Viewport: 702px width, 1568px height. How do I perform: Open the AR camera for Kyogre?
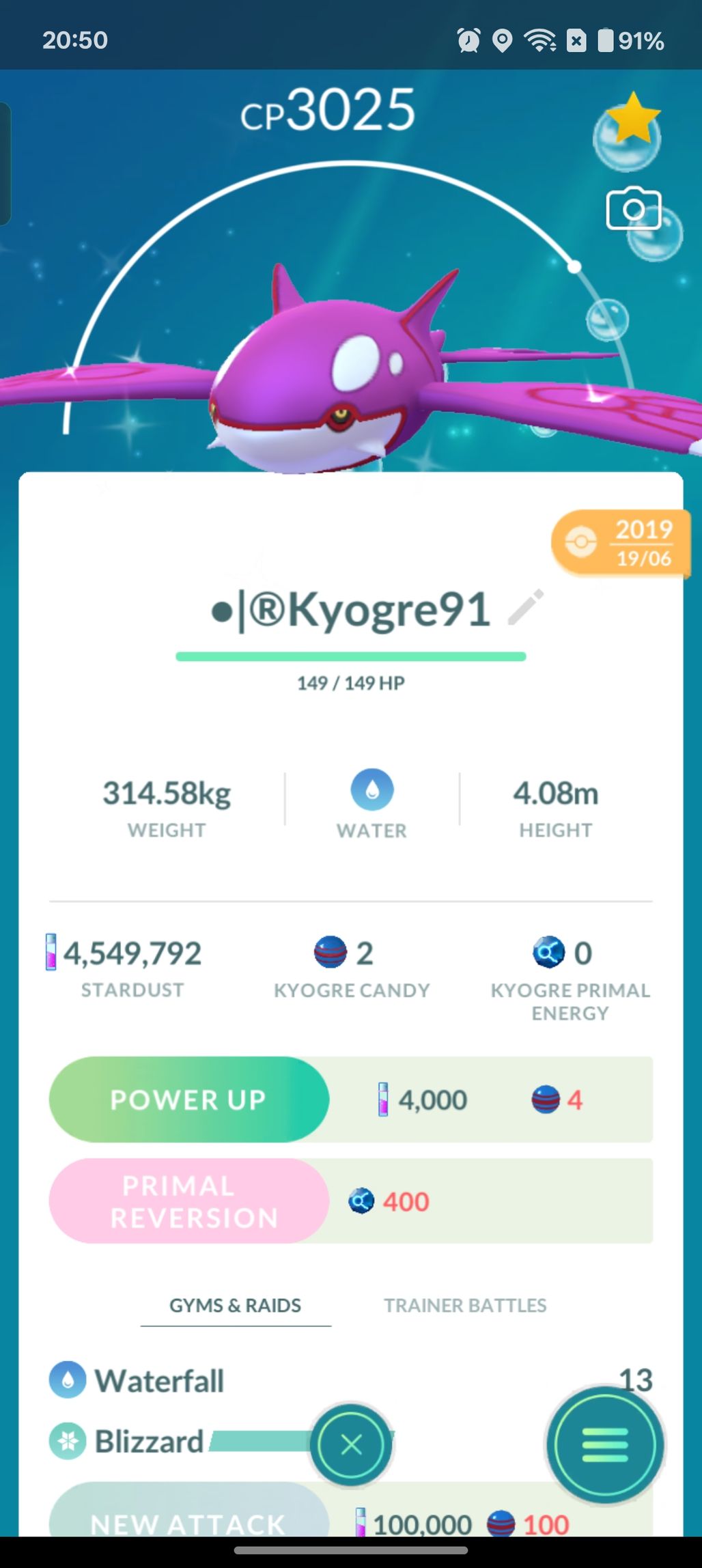click(633, 208)
